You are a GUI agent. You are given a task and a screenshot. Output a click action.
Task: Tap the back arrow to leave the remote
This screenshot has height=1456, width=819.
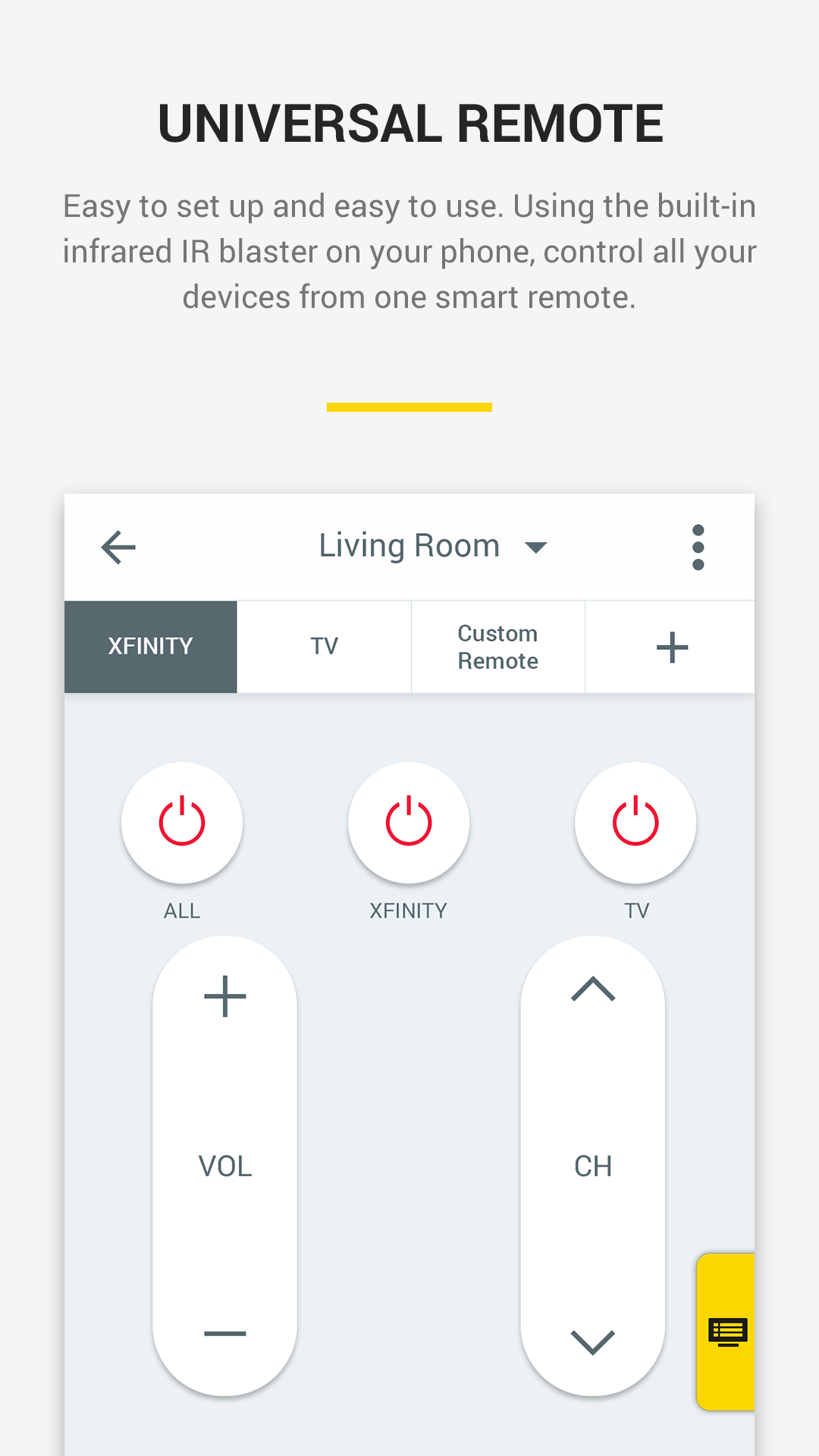point(118,546)
